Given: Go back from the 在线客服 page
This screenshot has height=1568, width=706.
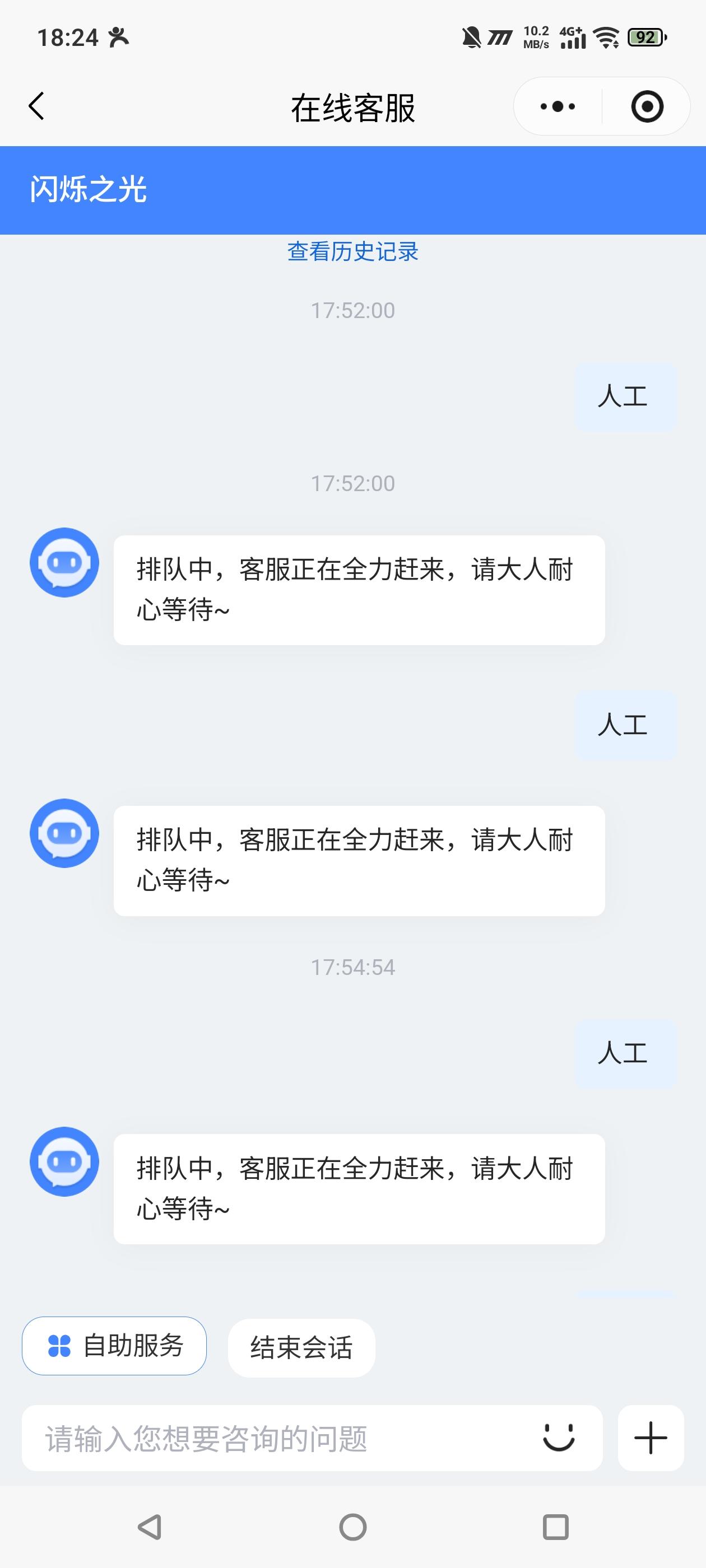Looking at the screenshot, I should [37, 106].
